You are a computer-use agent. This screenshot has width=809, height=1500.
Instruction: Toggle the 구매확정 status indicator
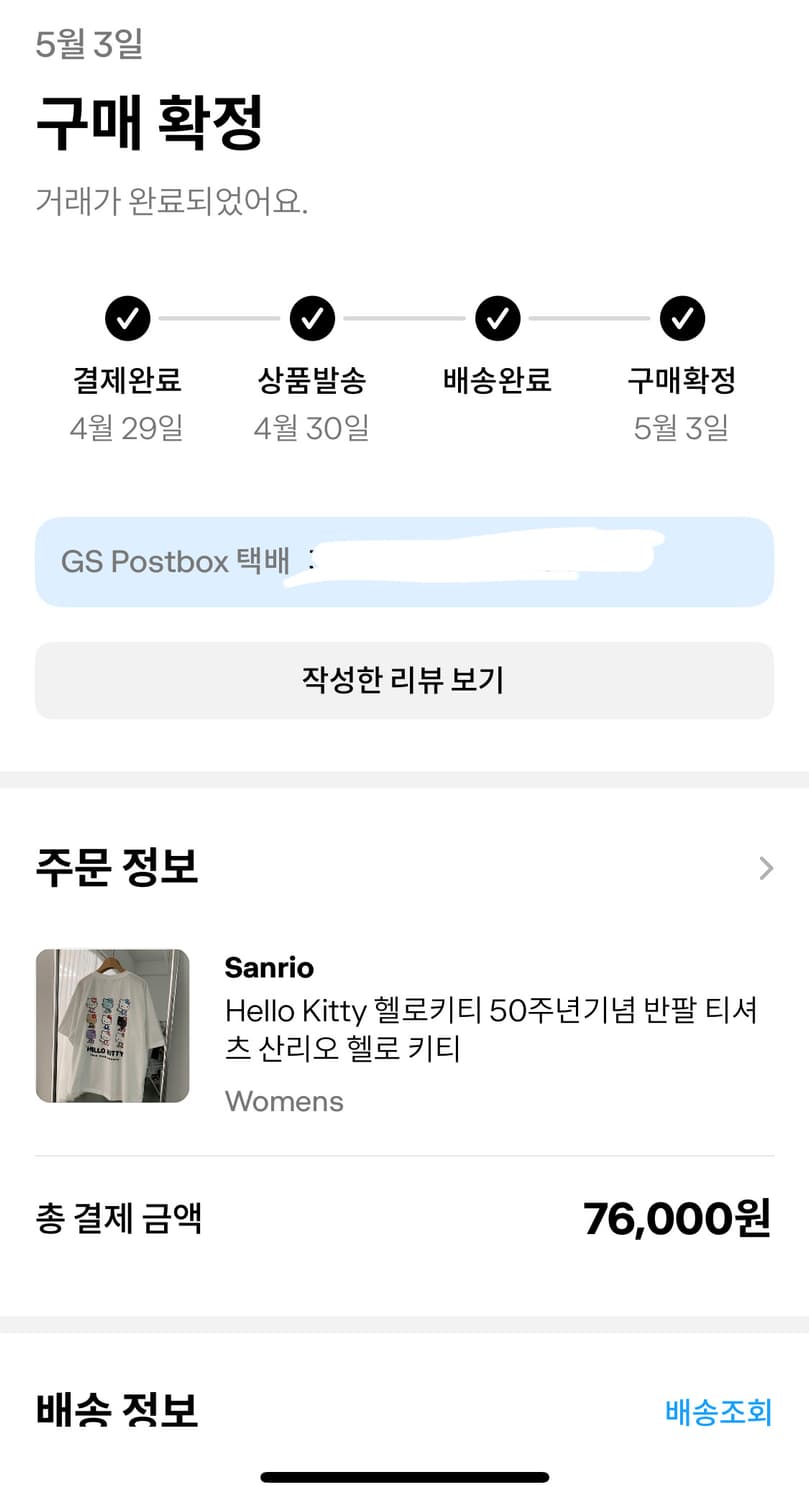click(681, 317)
